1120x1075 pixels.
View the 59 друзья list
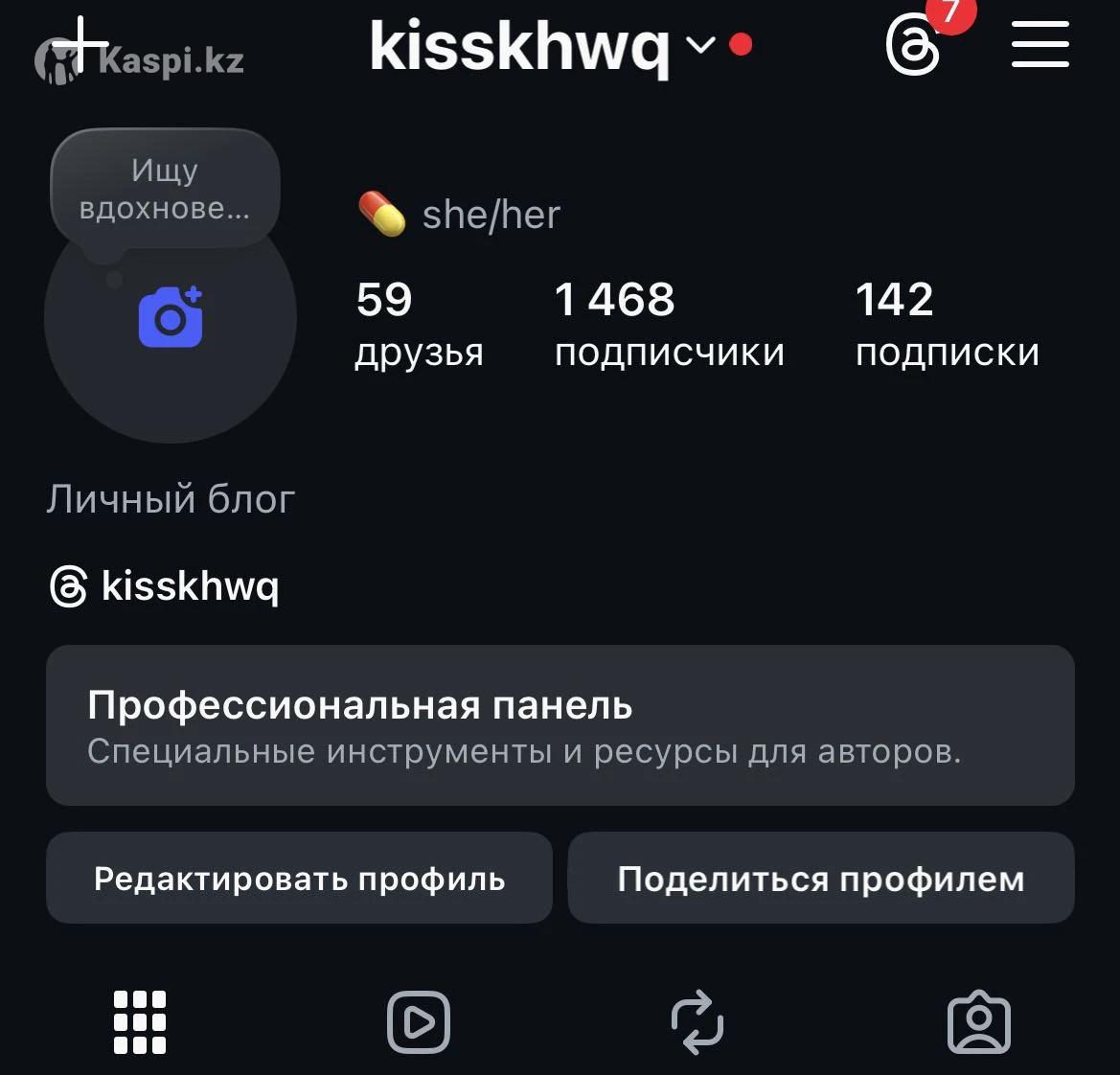coord(419,324)
